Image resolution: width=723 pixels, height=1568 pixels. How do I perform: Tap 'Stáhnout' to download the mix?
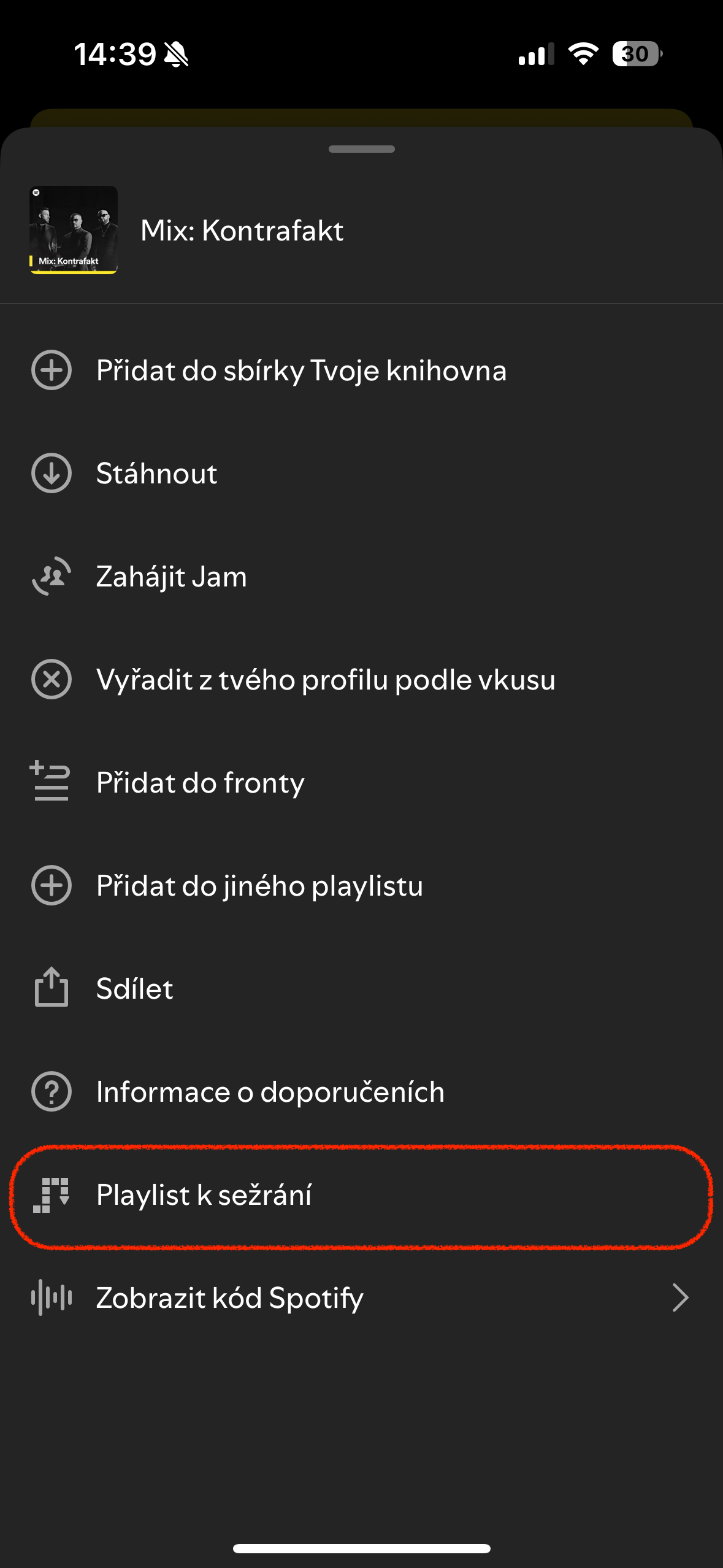click(x=156, y=474)
